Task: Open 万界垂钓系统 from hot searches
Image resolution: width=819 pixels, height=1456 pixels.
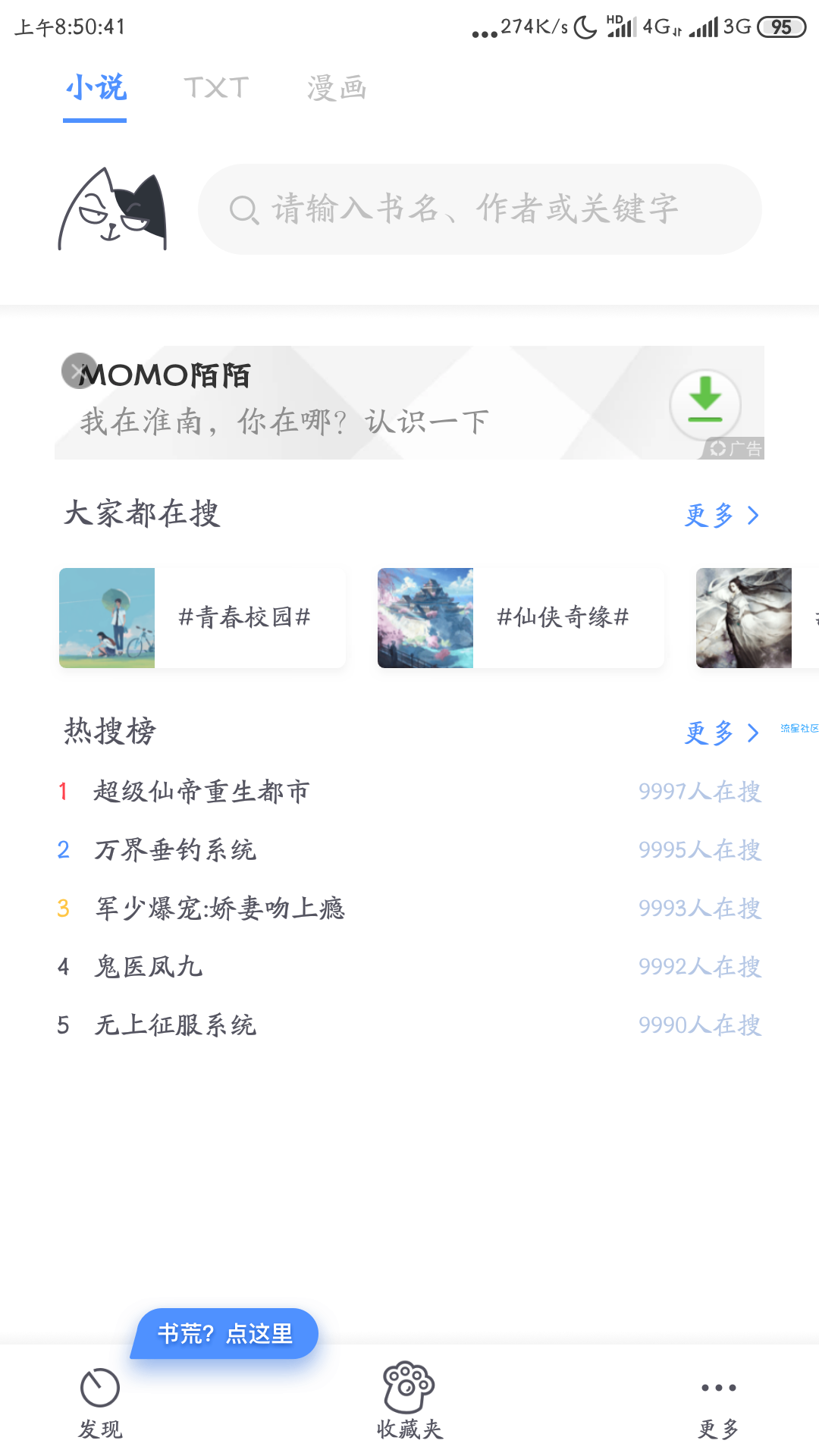Action: 175,850
